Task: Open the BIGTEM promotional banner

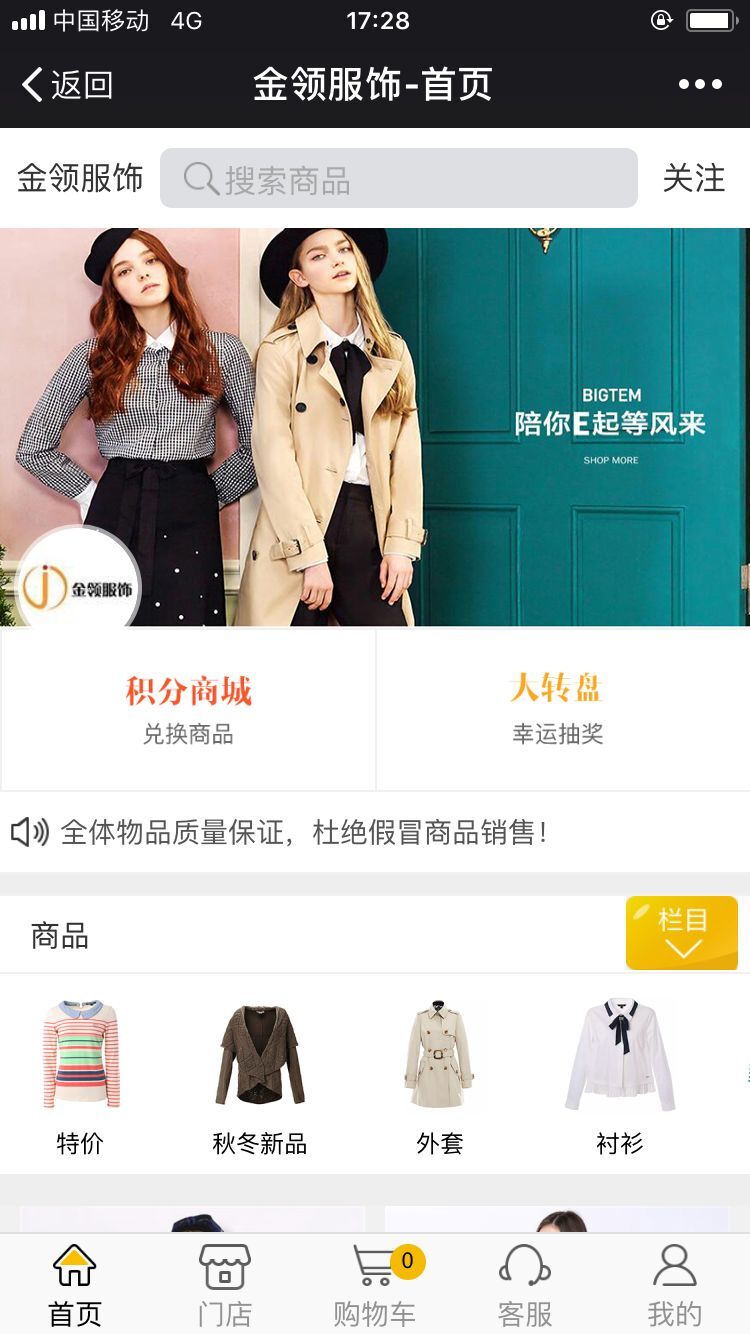Action: [375, 427]
